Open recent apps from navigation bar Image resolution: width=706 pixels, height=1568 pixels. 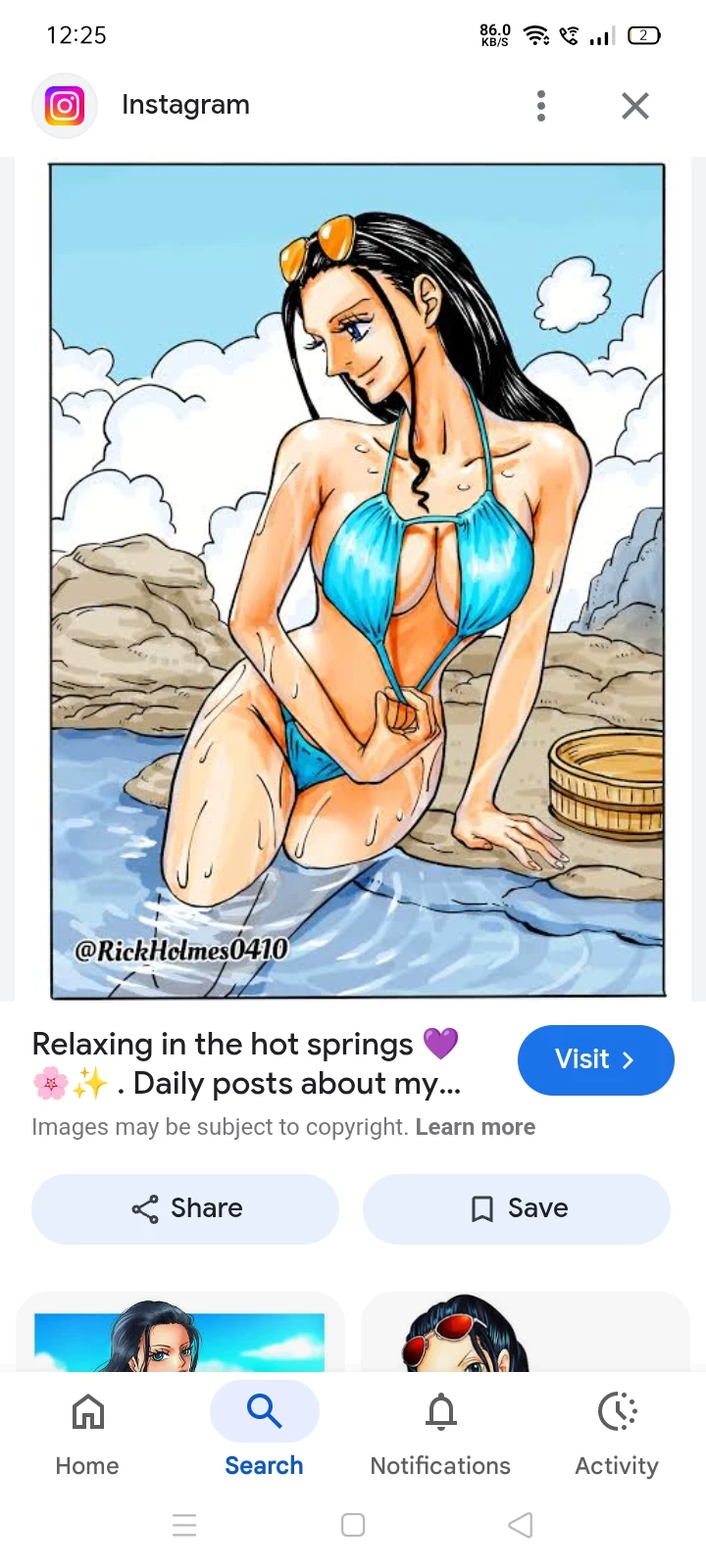click(184, 1525)
